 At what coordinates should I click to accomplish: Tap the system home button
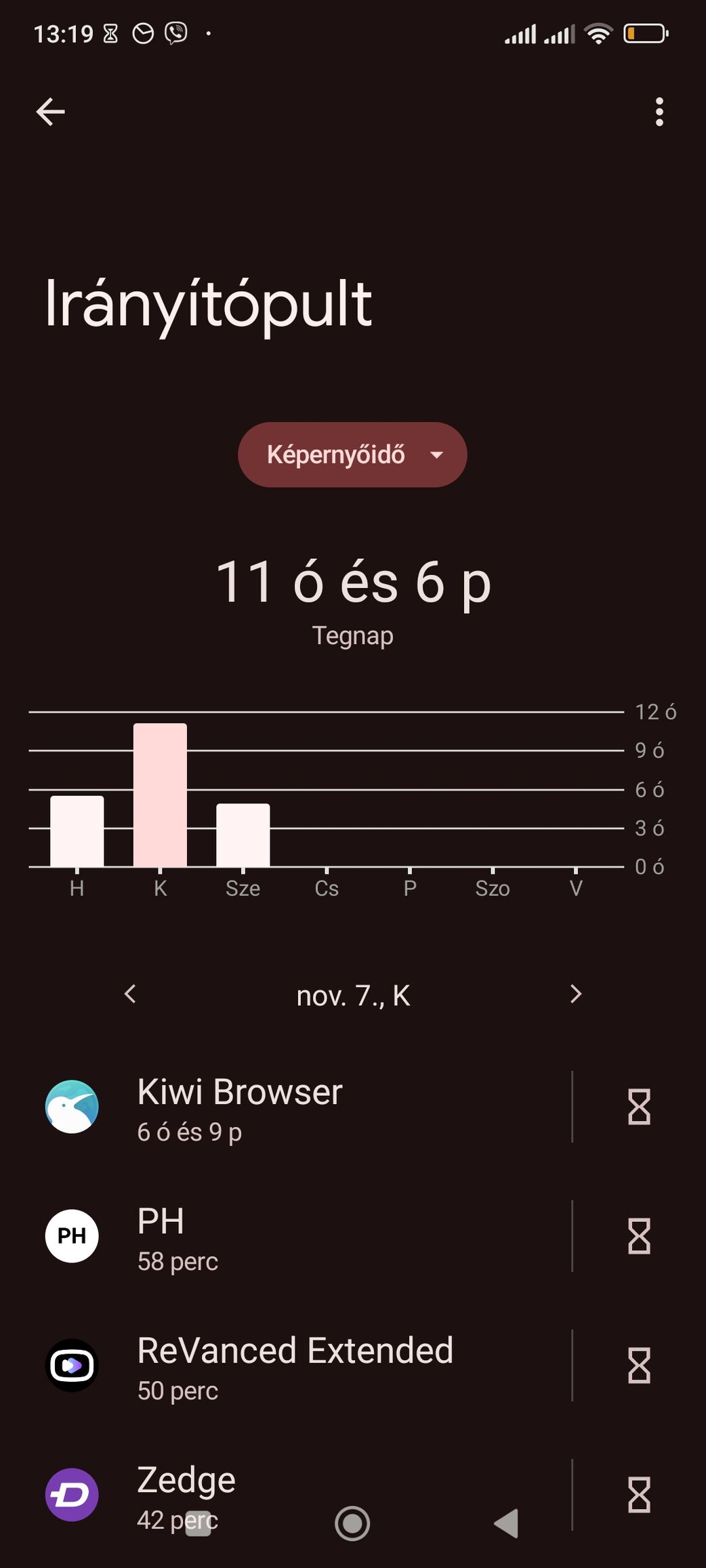[352, 1523]
